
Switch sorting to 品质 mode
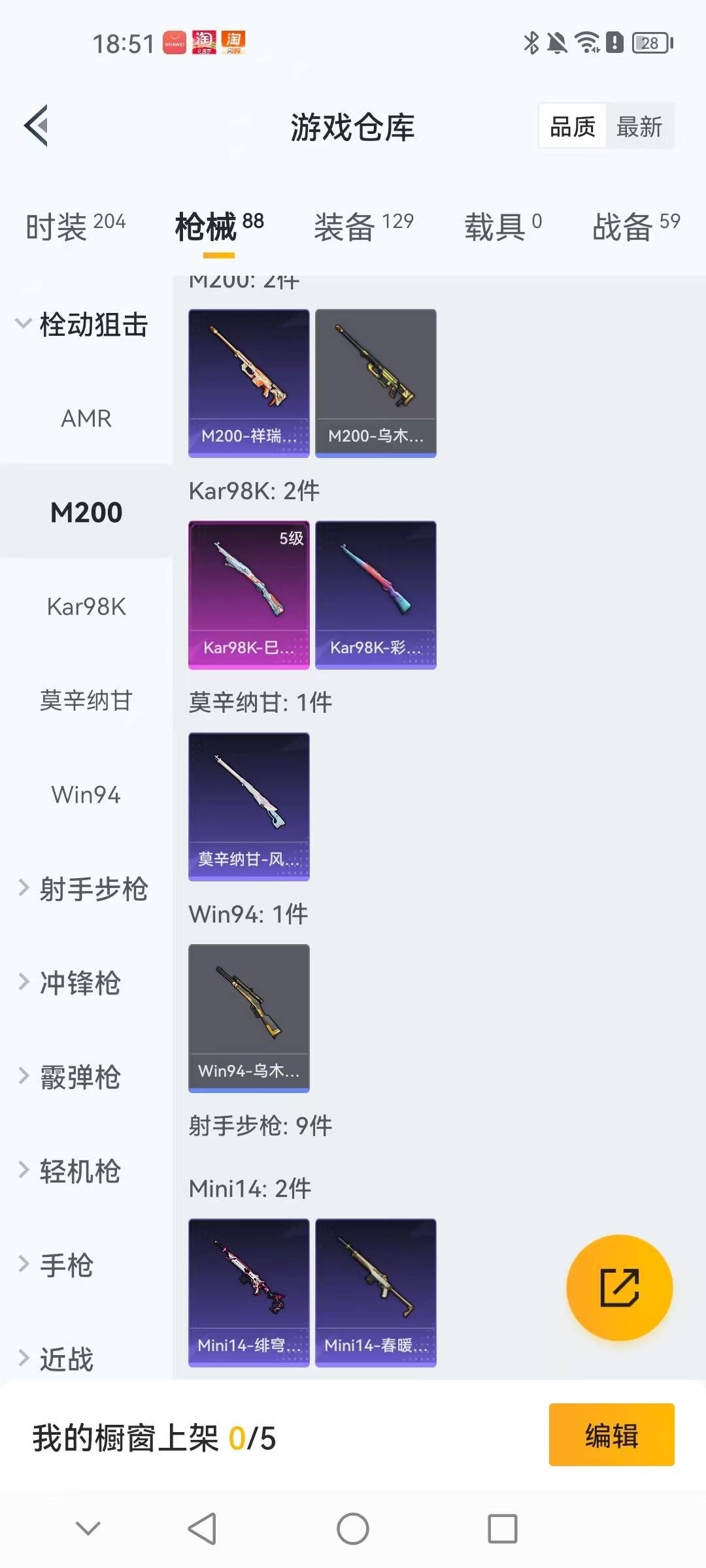[571, 125]
